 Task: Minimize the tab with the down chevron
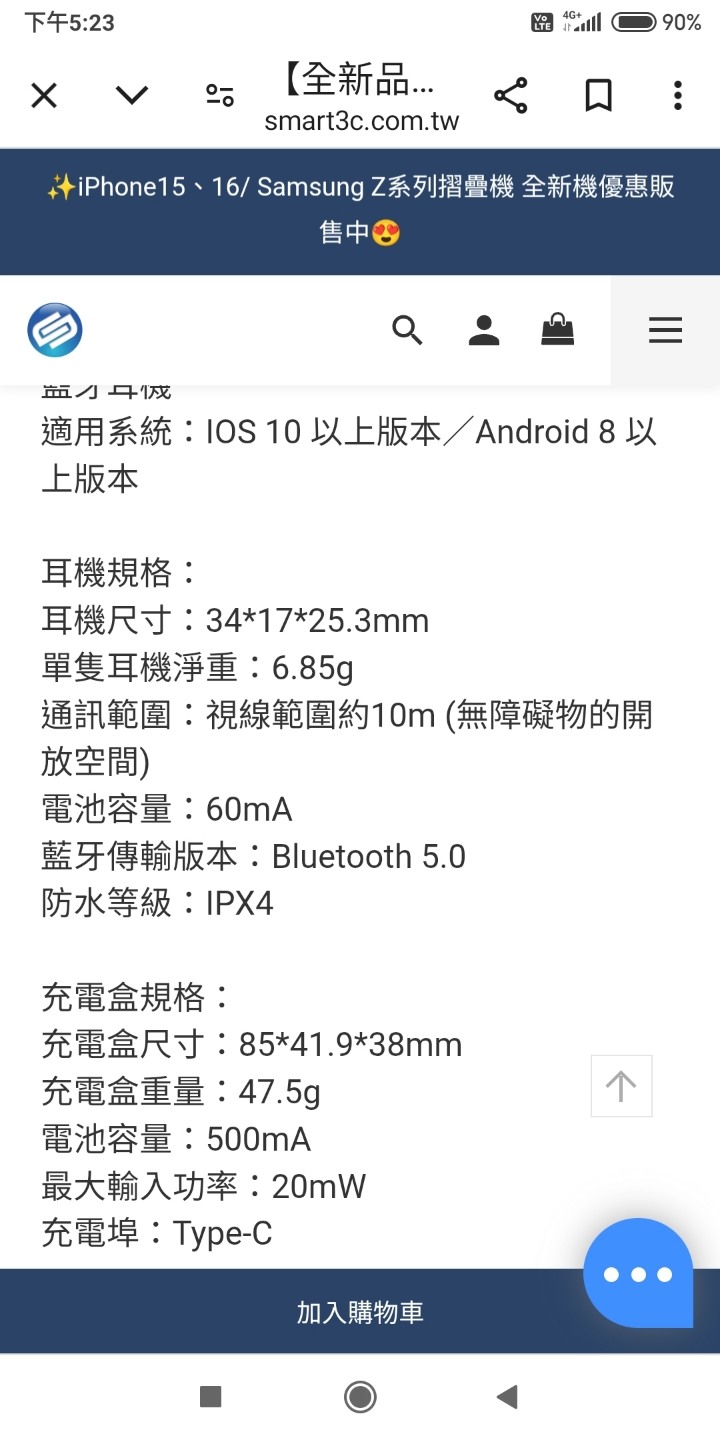(132, 96)
